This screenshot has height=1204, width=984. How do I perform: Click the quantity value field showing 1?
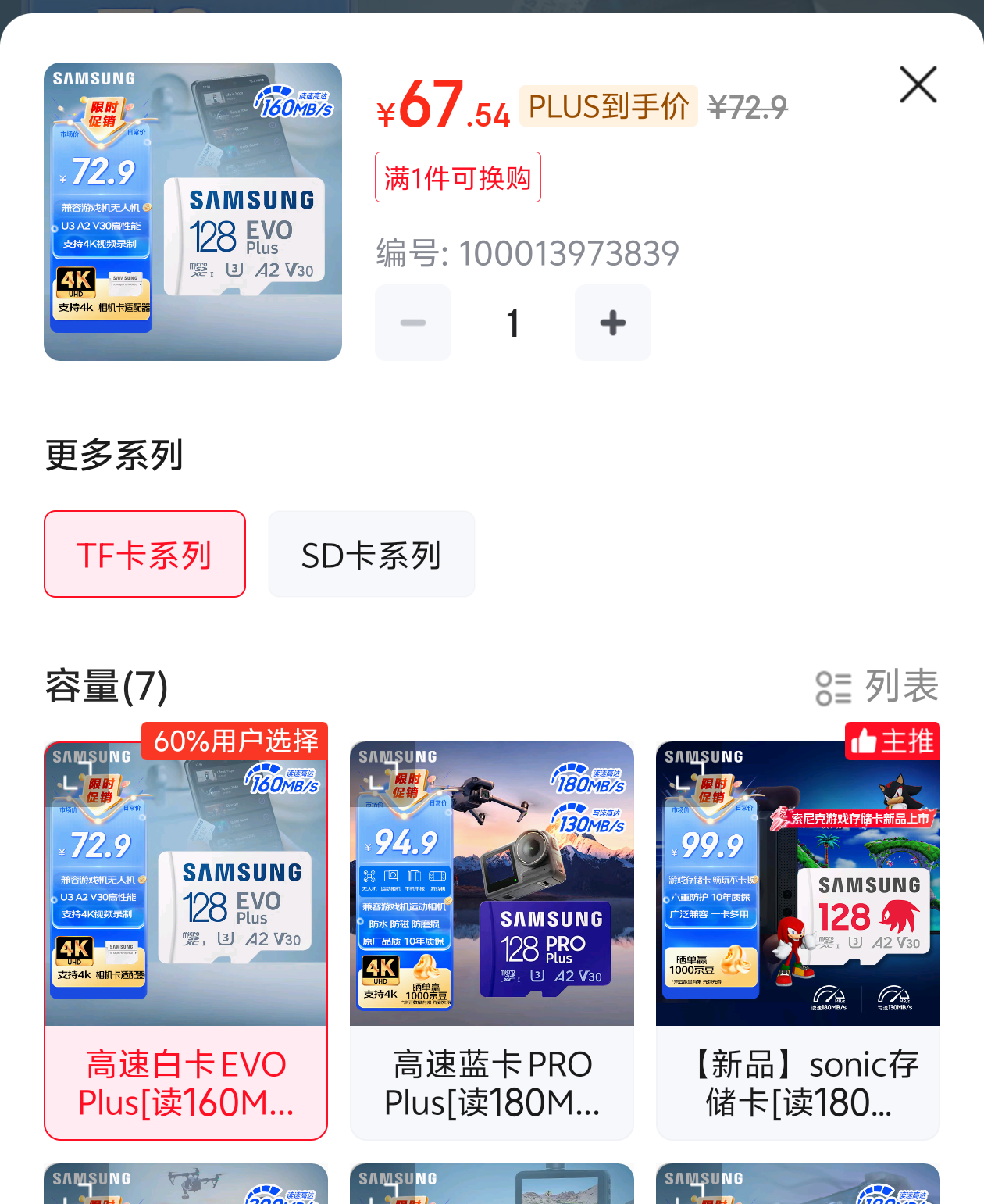pyautogui.click(x=512, y=322)
